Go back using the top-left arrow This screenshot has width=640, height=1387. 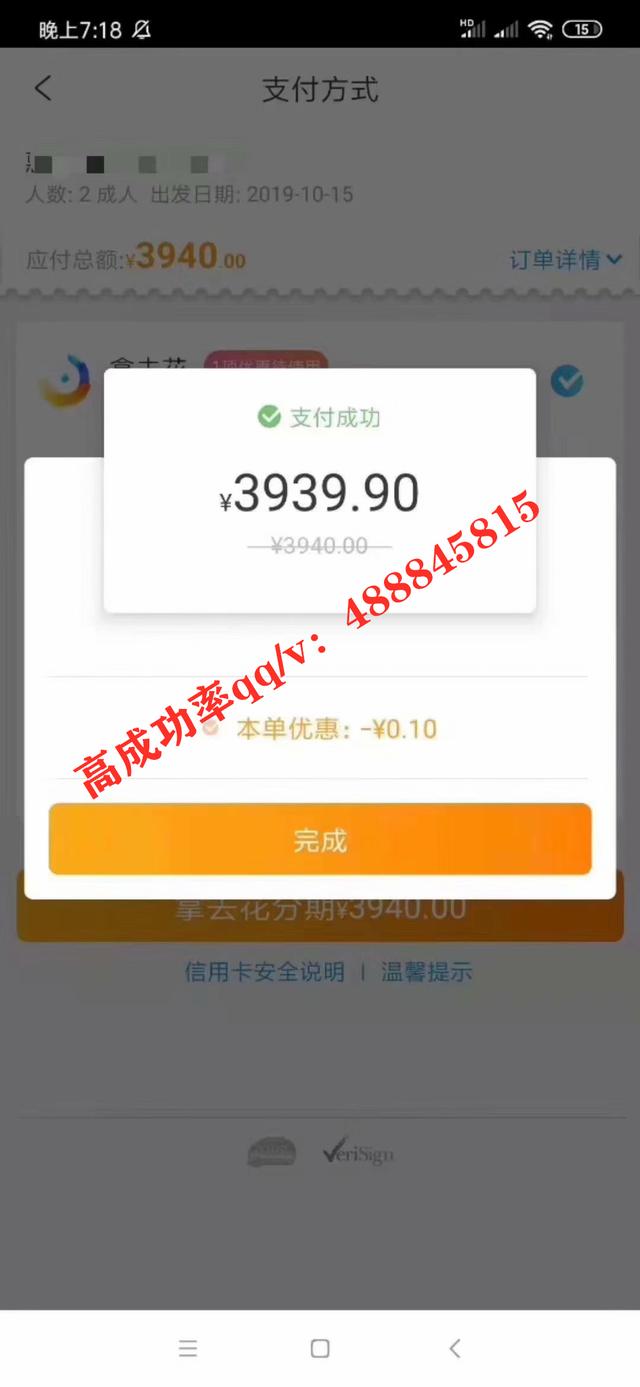click(x=43, y=88)
